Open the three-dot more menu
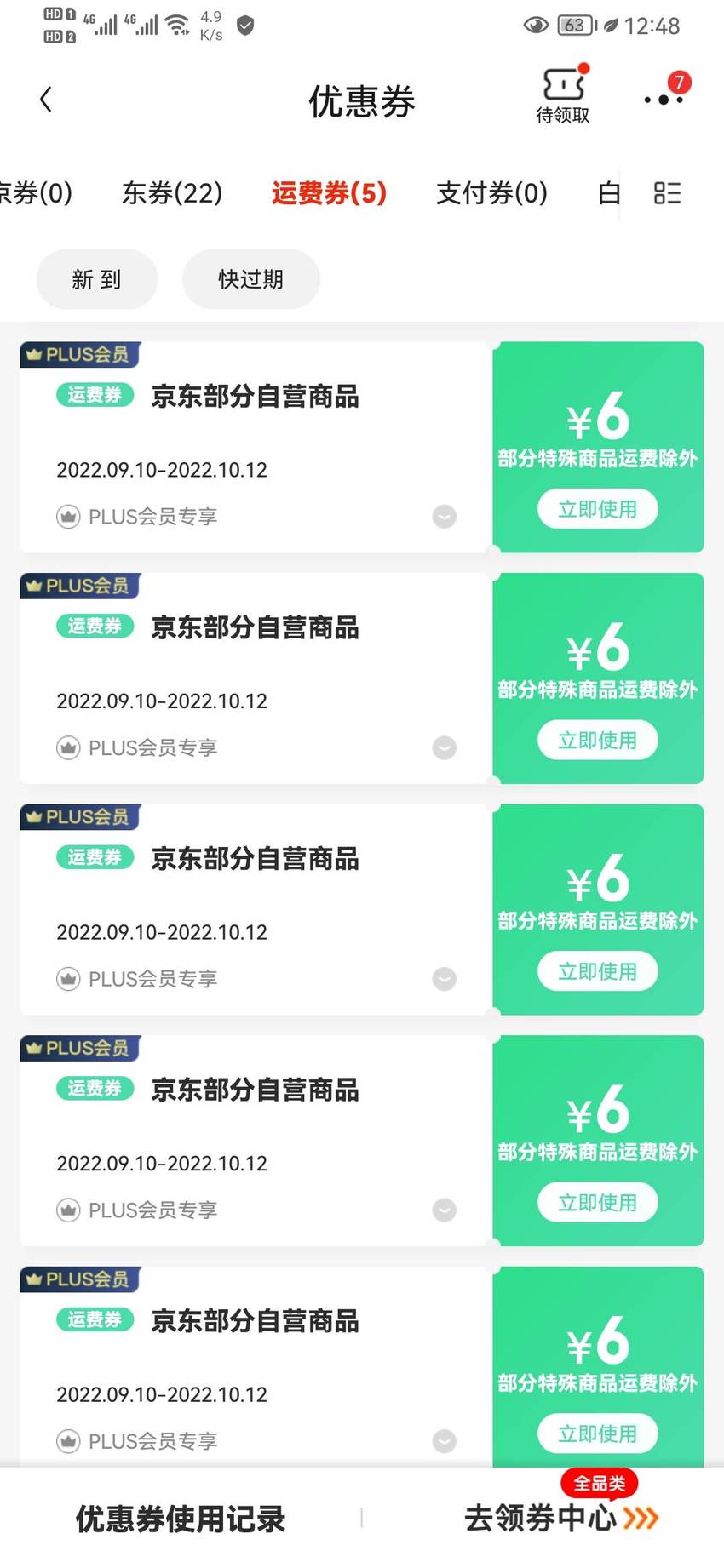724x1568 pixels. click(x=665, y=98)
